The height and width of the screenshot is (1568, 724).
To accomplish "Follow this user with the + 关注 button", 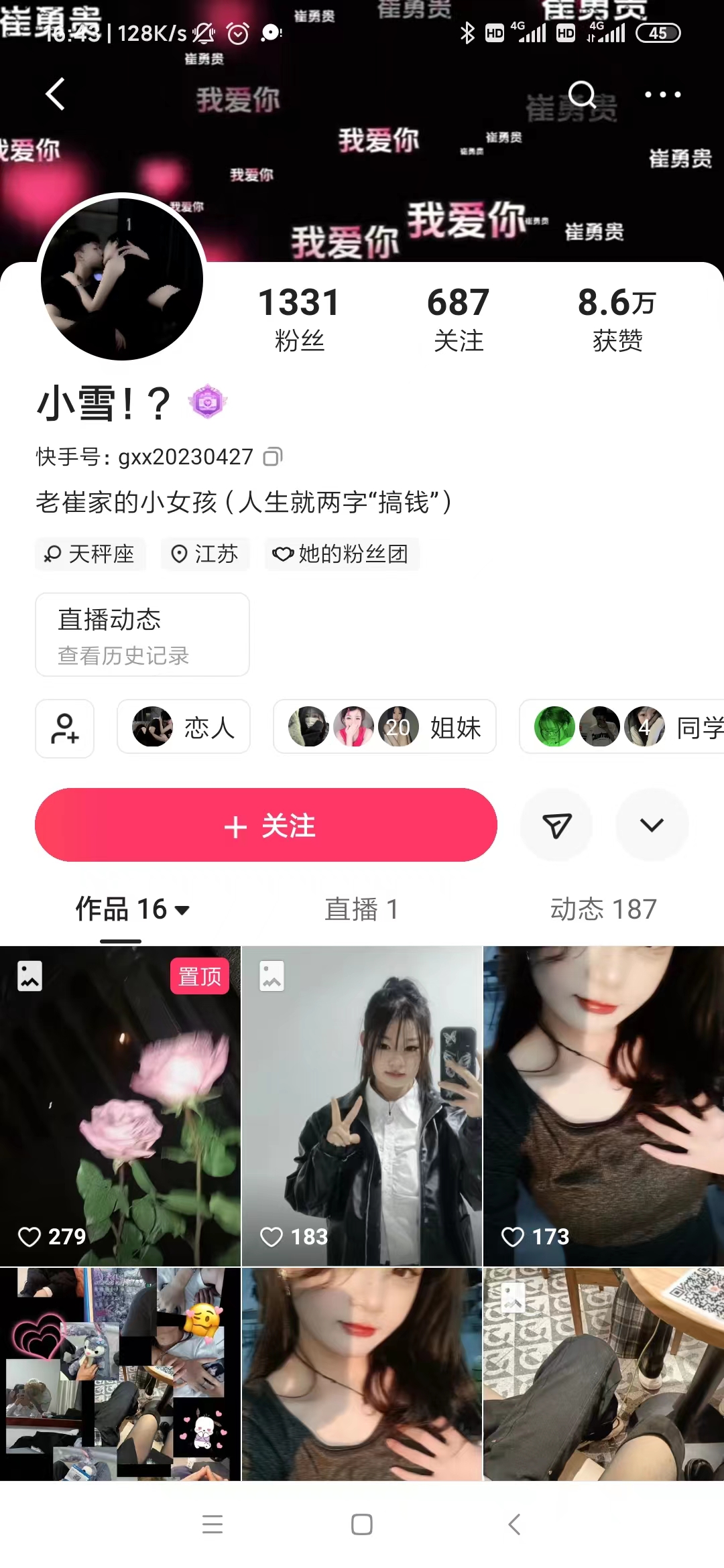I will click(x=266, y=825).
